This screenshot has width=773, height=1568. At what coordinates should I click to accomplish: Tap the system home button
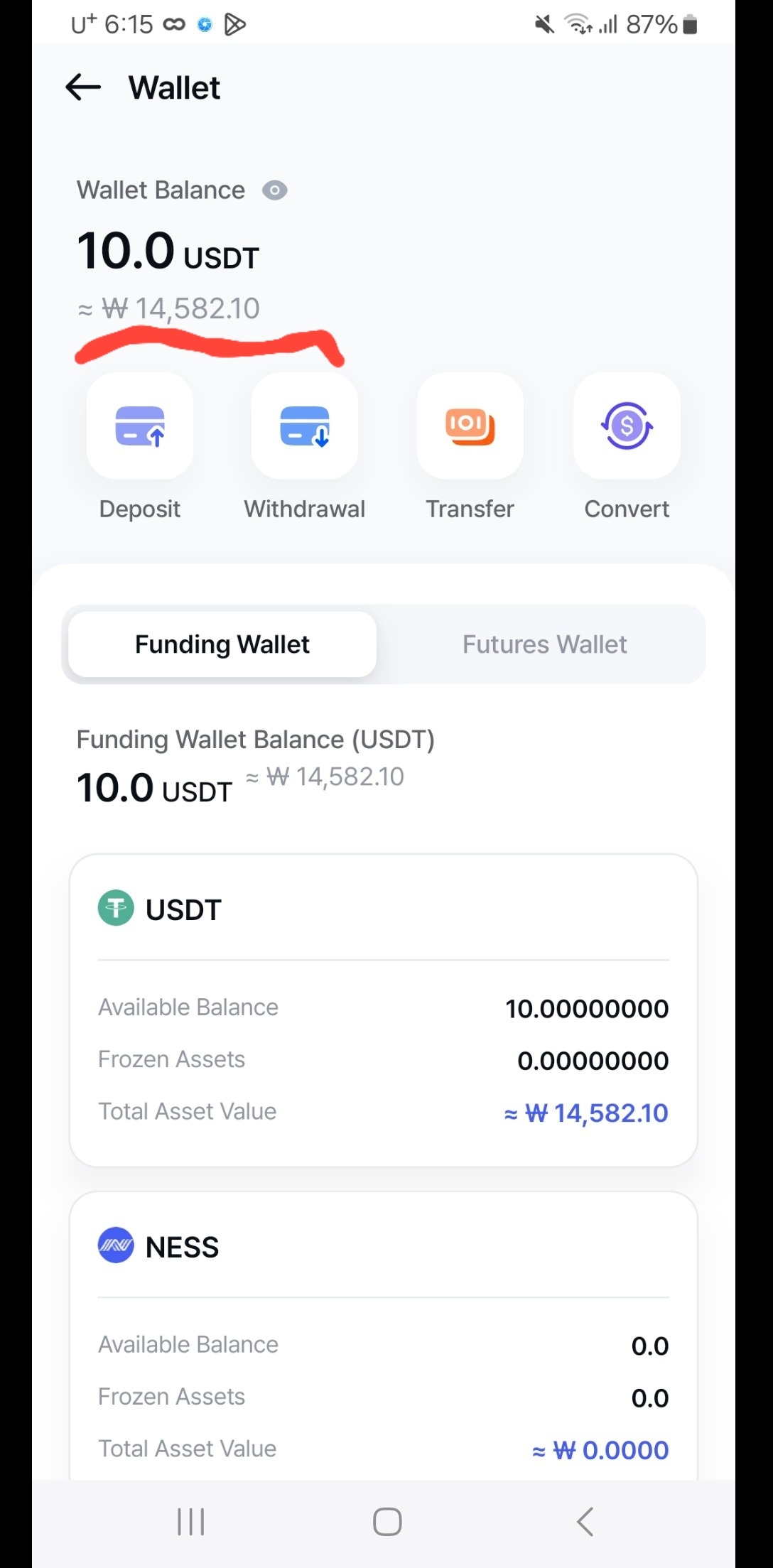click(x=387, y=1521)
